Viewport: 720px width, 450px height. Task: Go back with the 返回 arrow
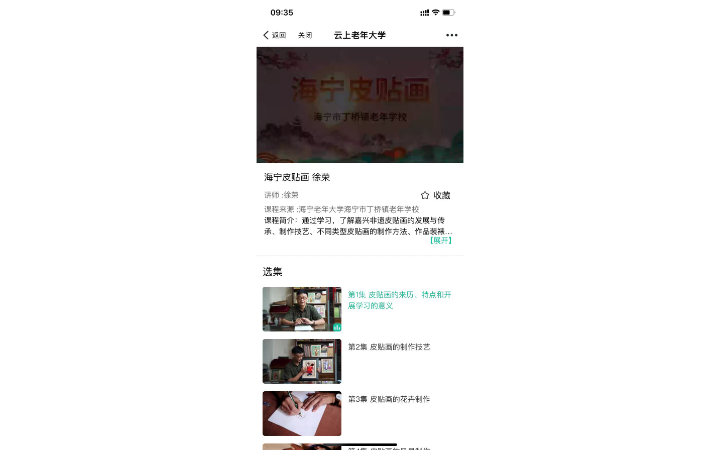[x=273, y=35]
